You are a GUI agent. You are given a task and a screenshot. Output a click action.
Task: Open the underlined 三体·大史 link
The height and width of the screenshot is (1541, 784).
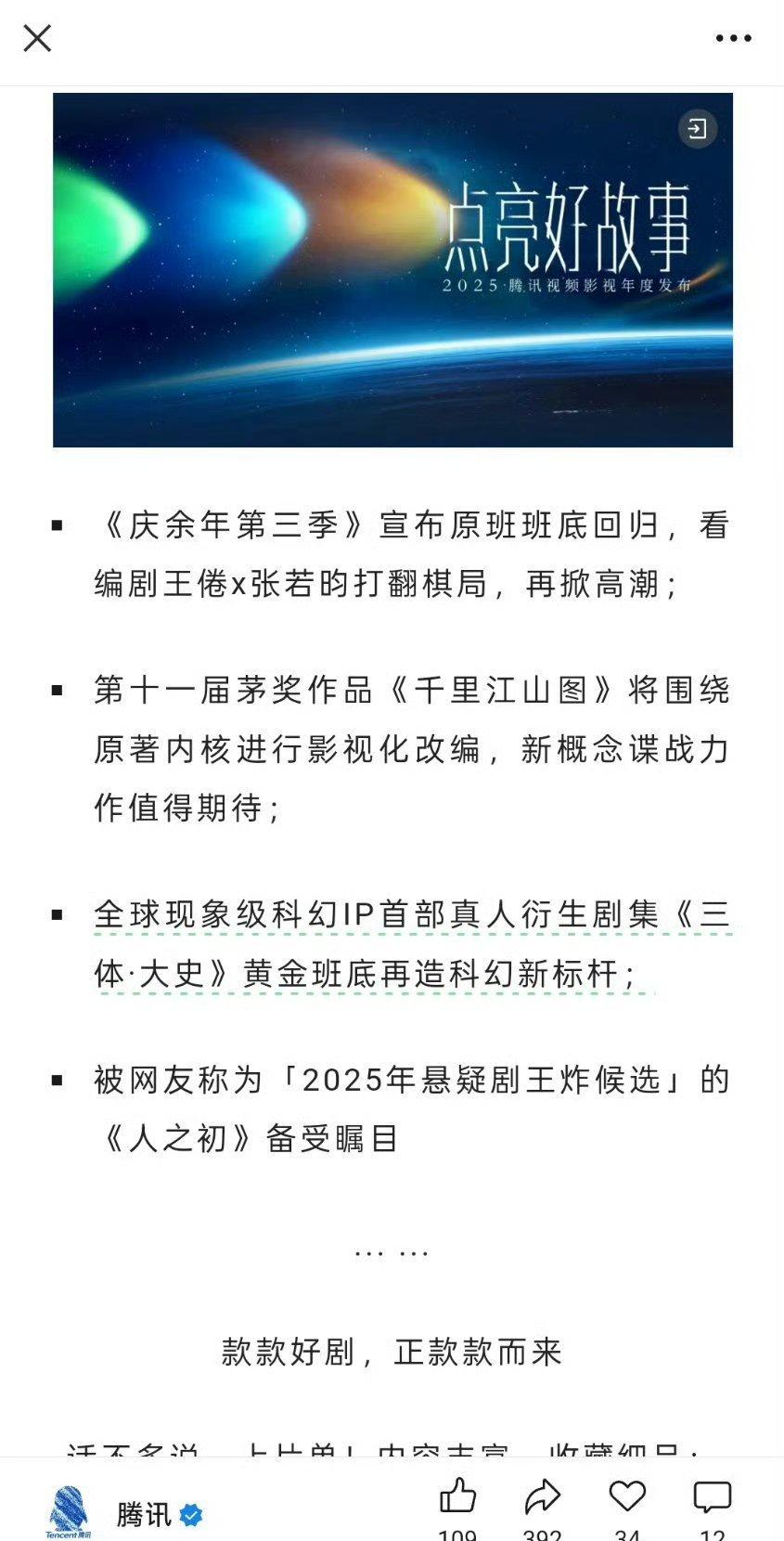pos(412,944)
